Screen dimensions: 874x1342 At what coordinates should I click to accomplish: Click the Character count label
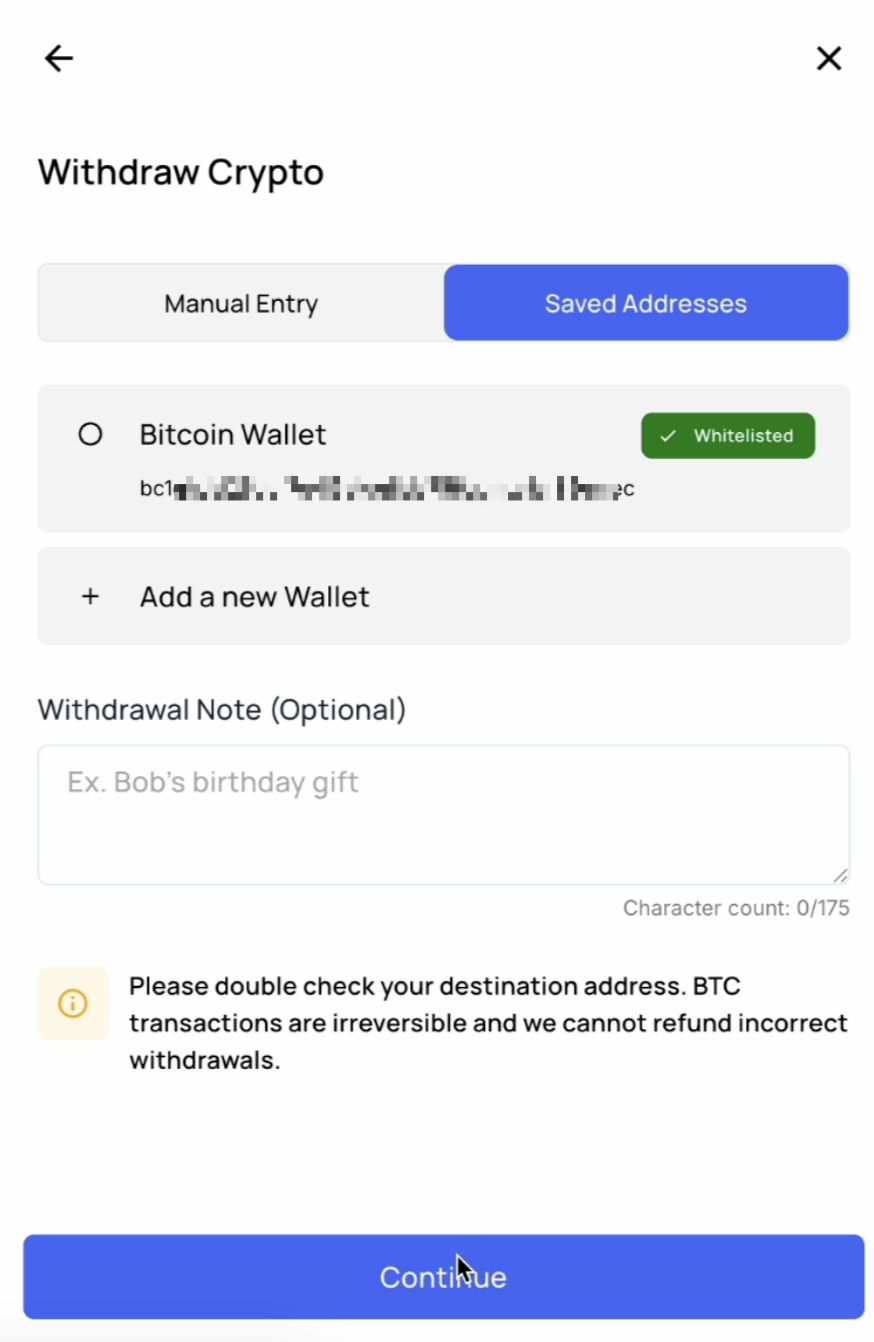(x=736, y=908)
